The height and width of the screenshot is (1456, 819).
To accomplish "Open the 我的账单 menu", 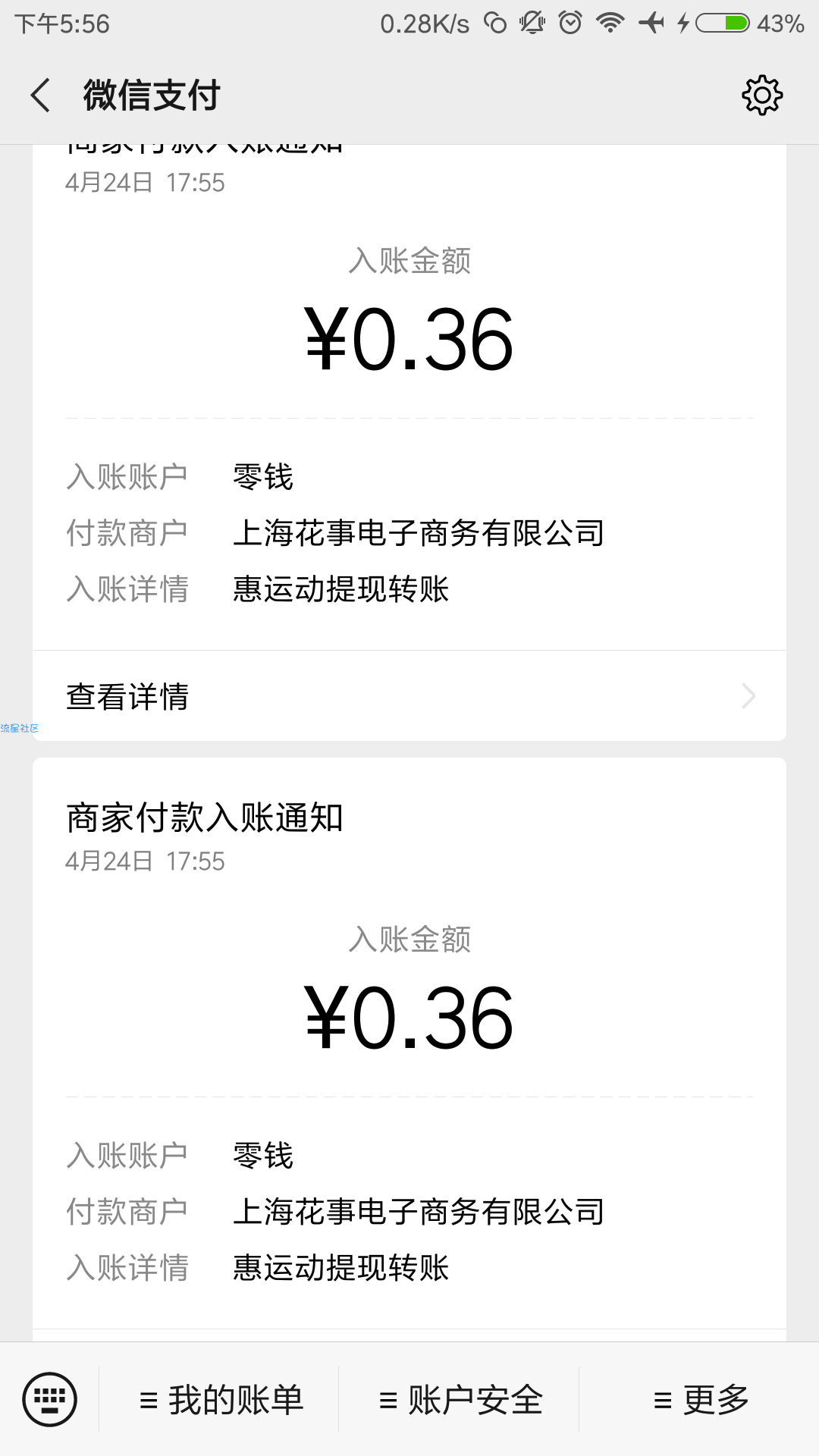I will click(x=221, y=1400).
